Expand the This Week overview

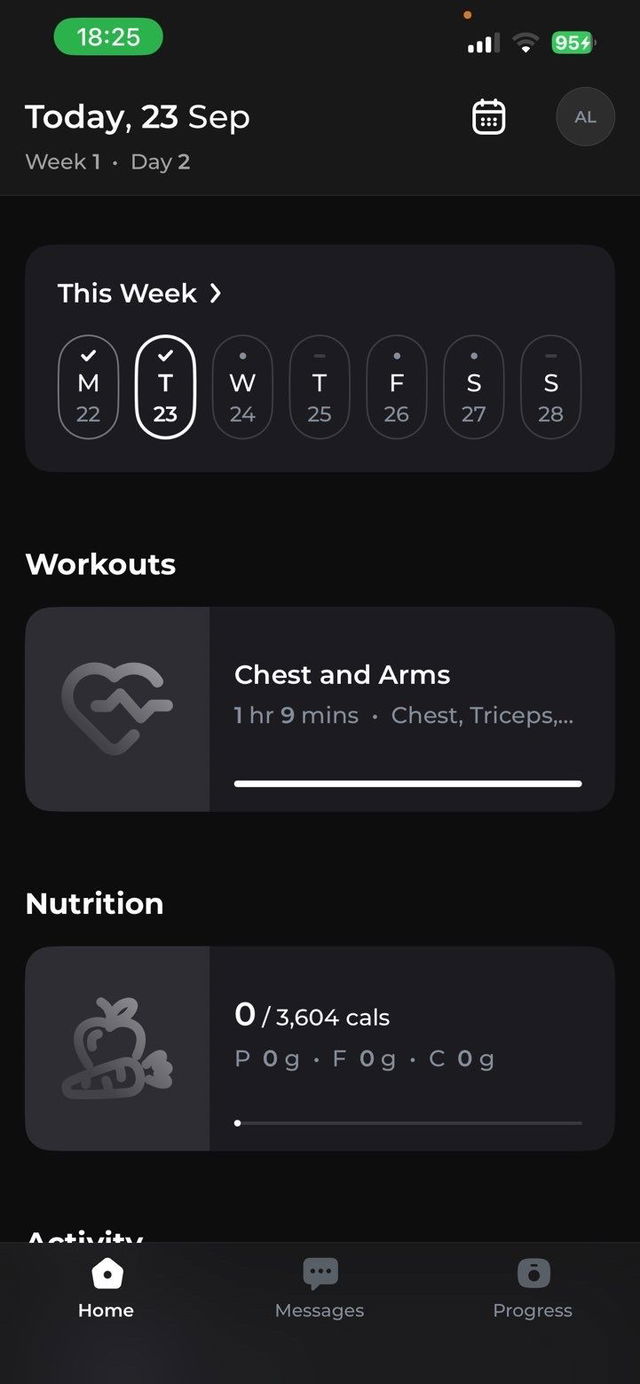pyautogui.click(x=140, y=293)
